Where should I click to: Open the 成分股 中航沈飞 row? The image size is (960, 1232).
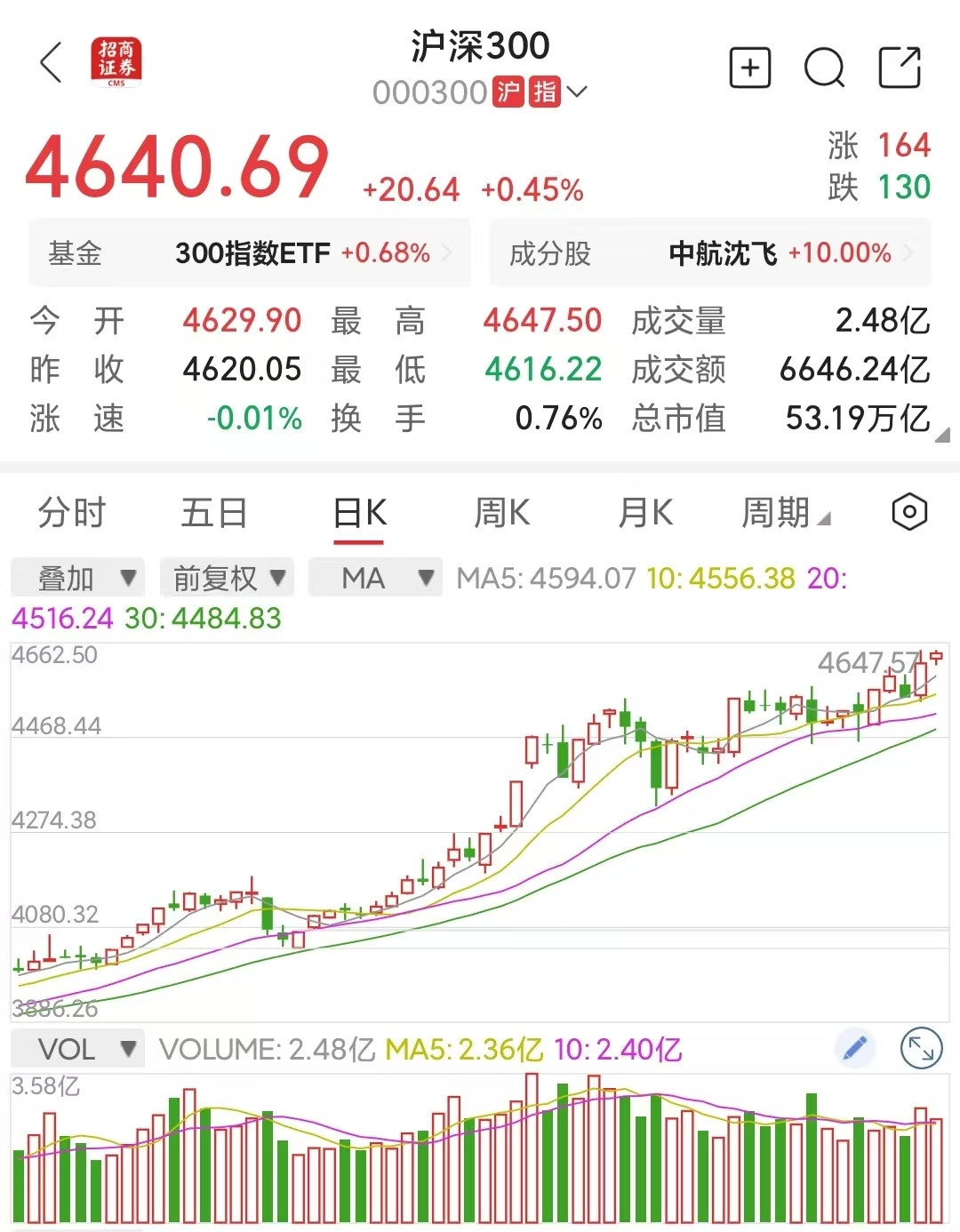[710, 254]
